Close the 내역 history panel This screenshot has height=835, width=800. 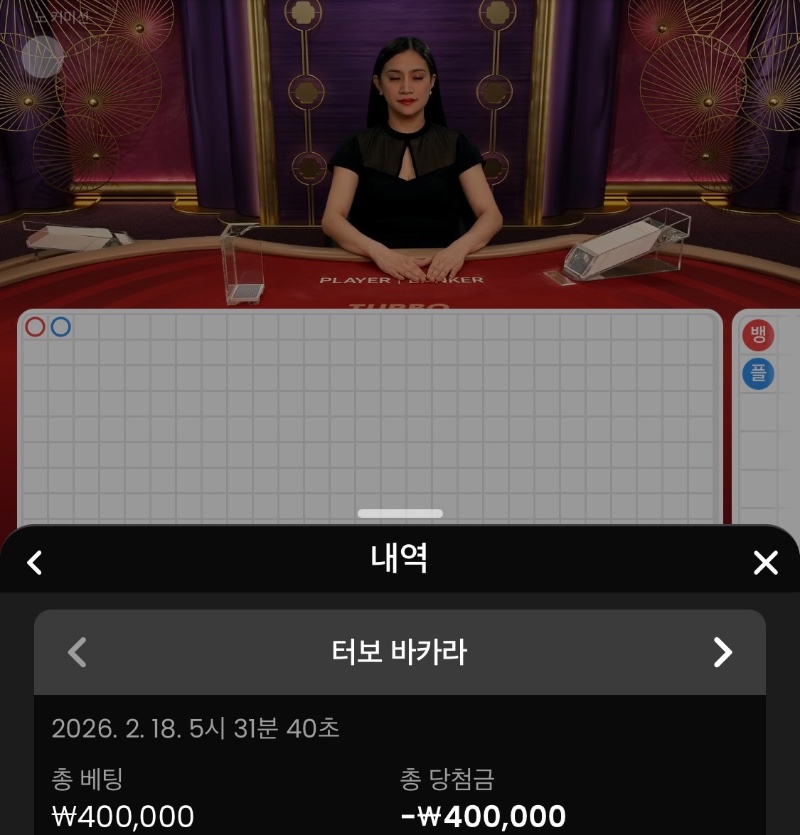[x=765, y=562]
